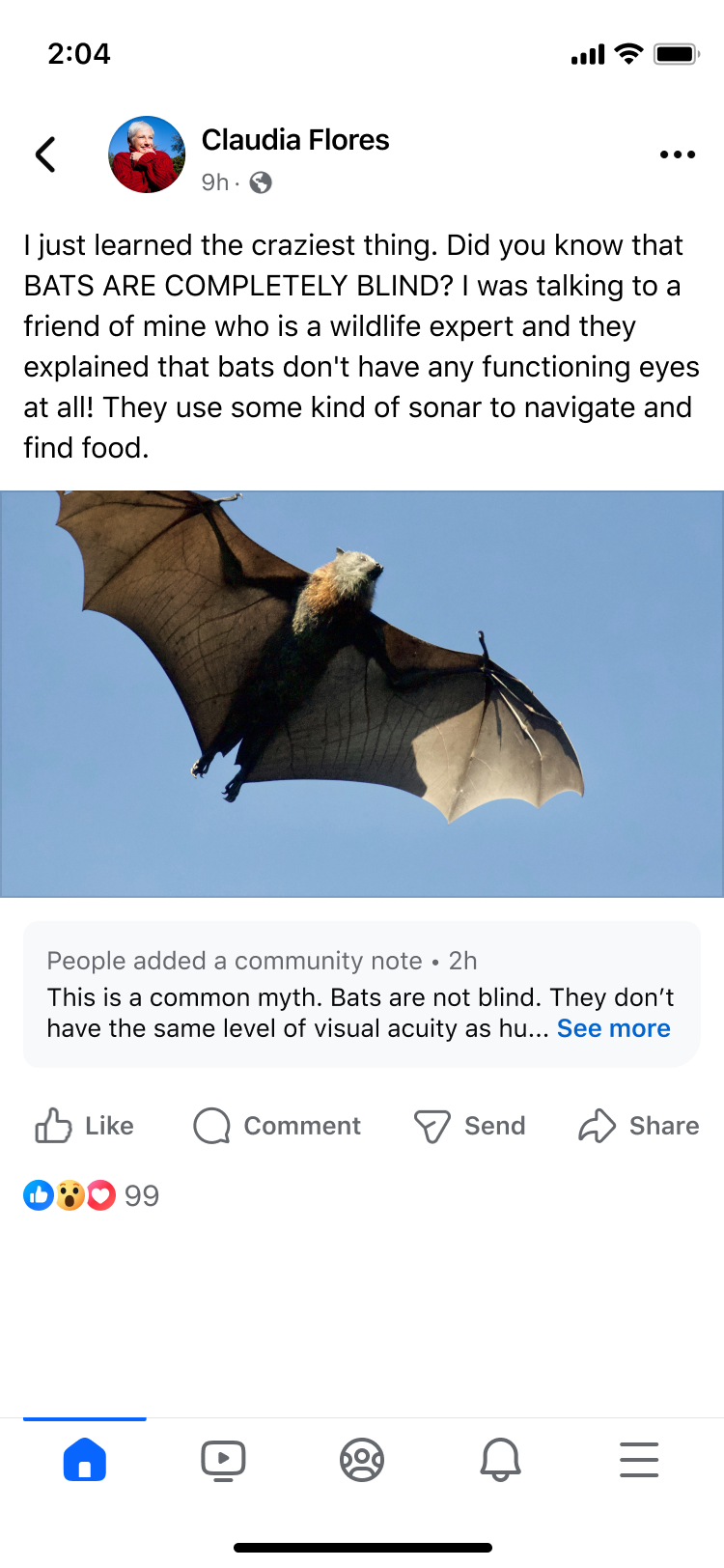Switch to the Video tab
This screenshot has height=1568, width=724.
pos(223,1459)
